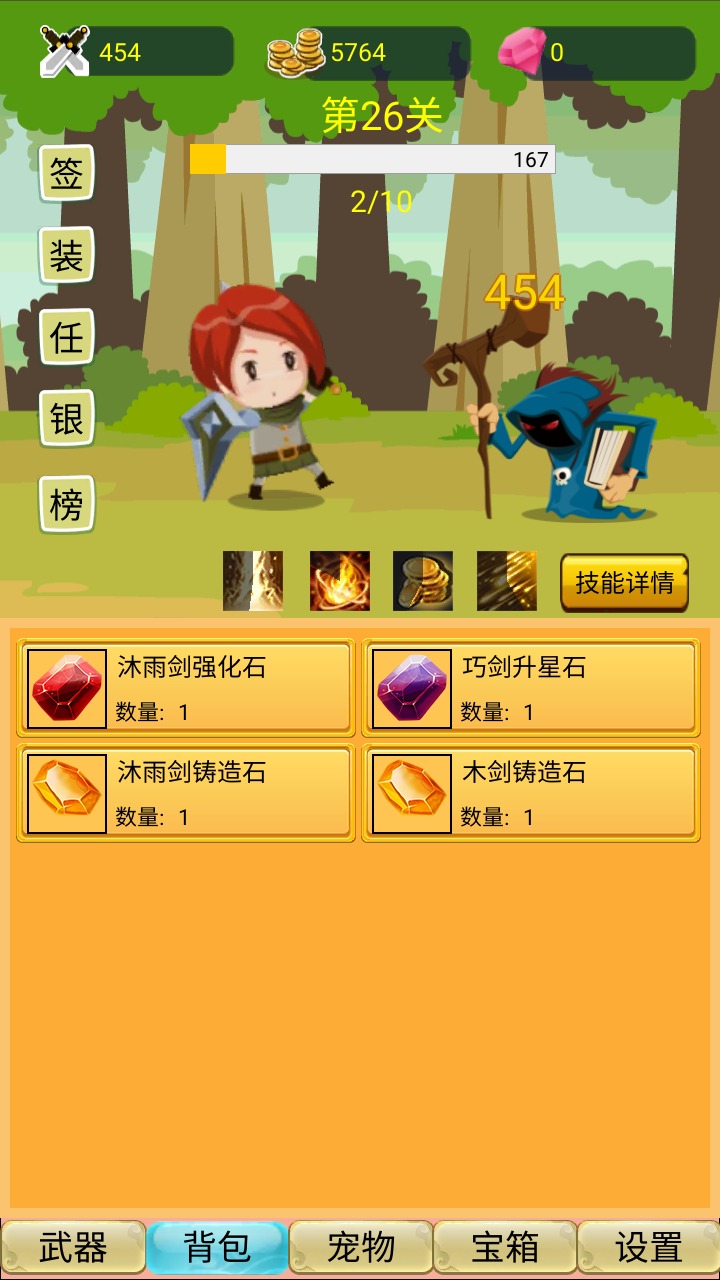Select the 沐雨剑铸造石 item

pos(186,793)
